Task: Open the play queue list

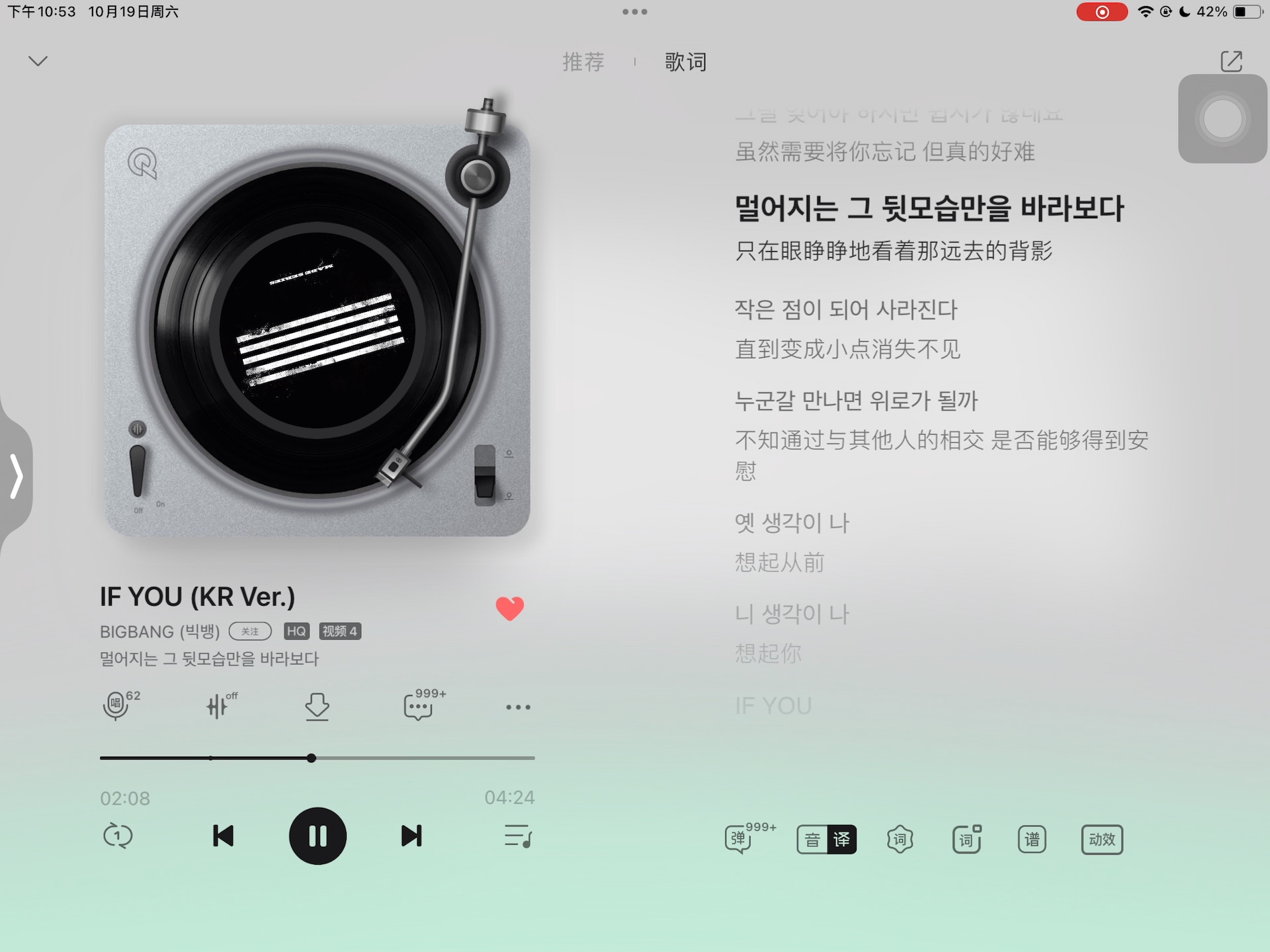Action: tap(518, 836)
